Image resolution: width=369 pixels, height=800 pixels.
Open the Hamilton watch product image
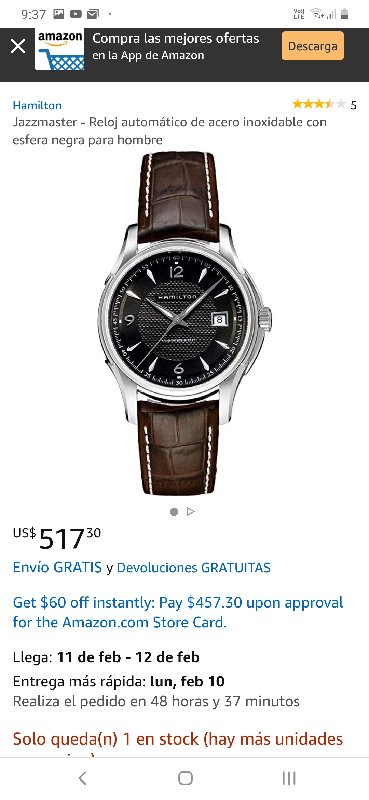pos(184,323)
